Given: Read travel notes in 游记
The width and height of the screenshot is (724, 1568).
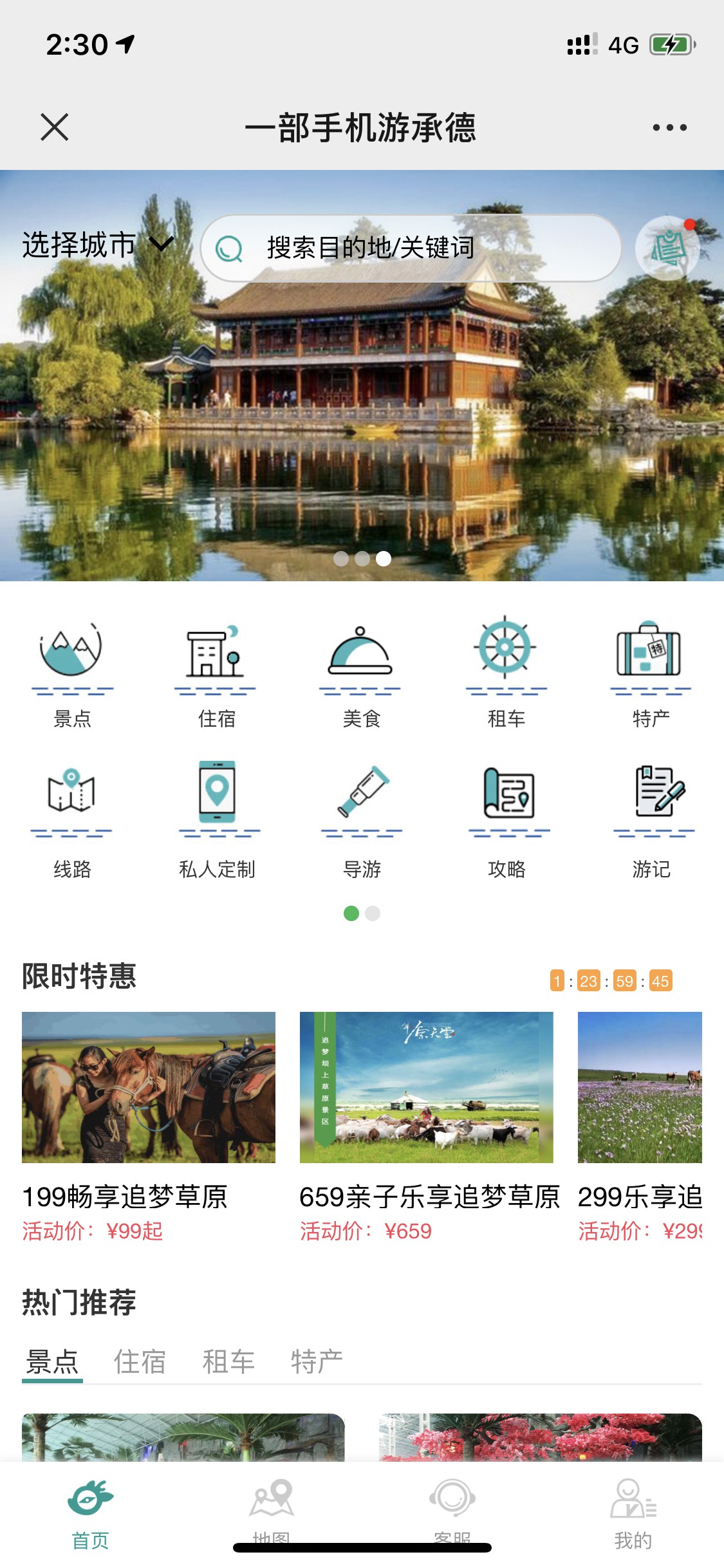Looking at the screenshot, I should pos(651,821).
